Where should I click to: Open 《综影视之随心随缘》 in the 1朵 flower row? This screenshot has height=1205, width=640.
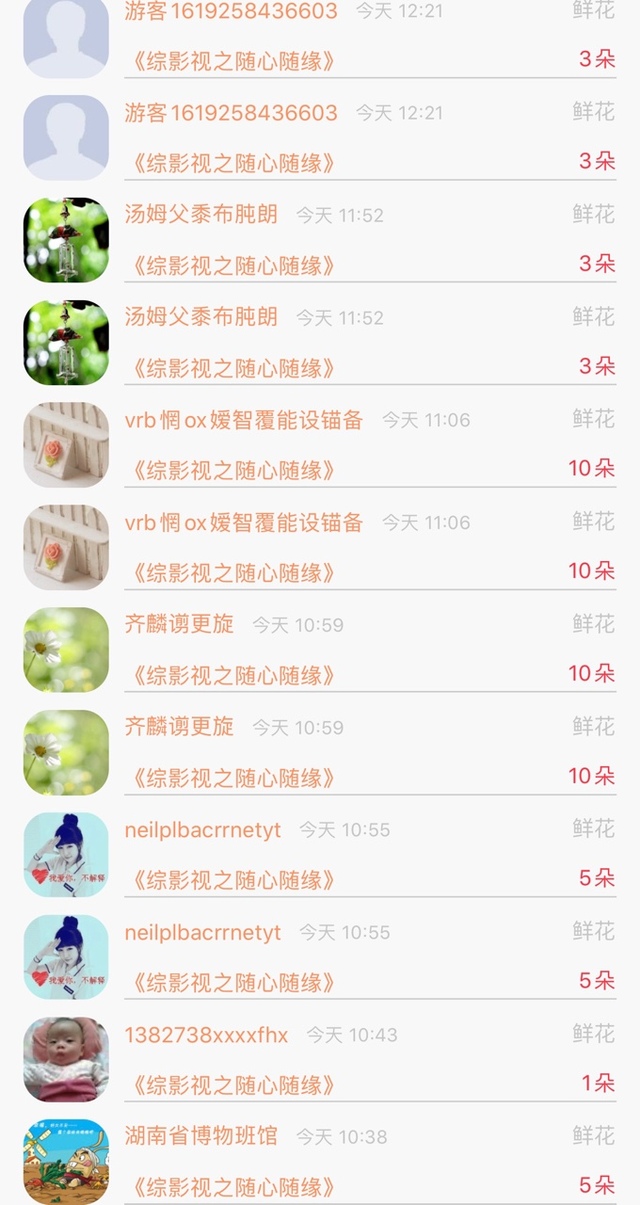coord(231,1085)
